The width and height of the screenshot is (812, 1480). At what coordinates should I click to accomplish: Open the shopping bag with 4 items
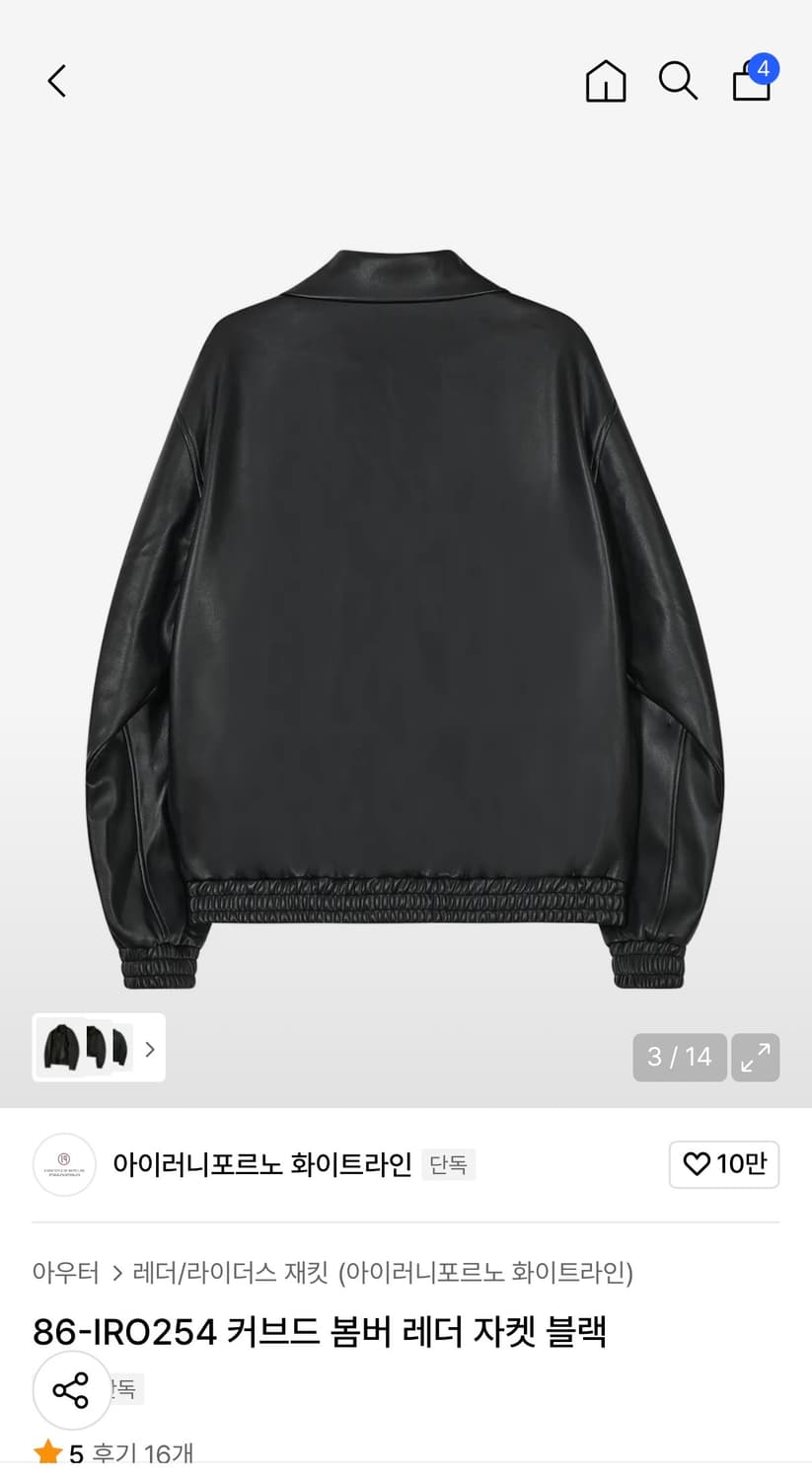[x=755, y=79]
